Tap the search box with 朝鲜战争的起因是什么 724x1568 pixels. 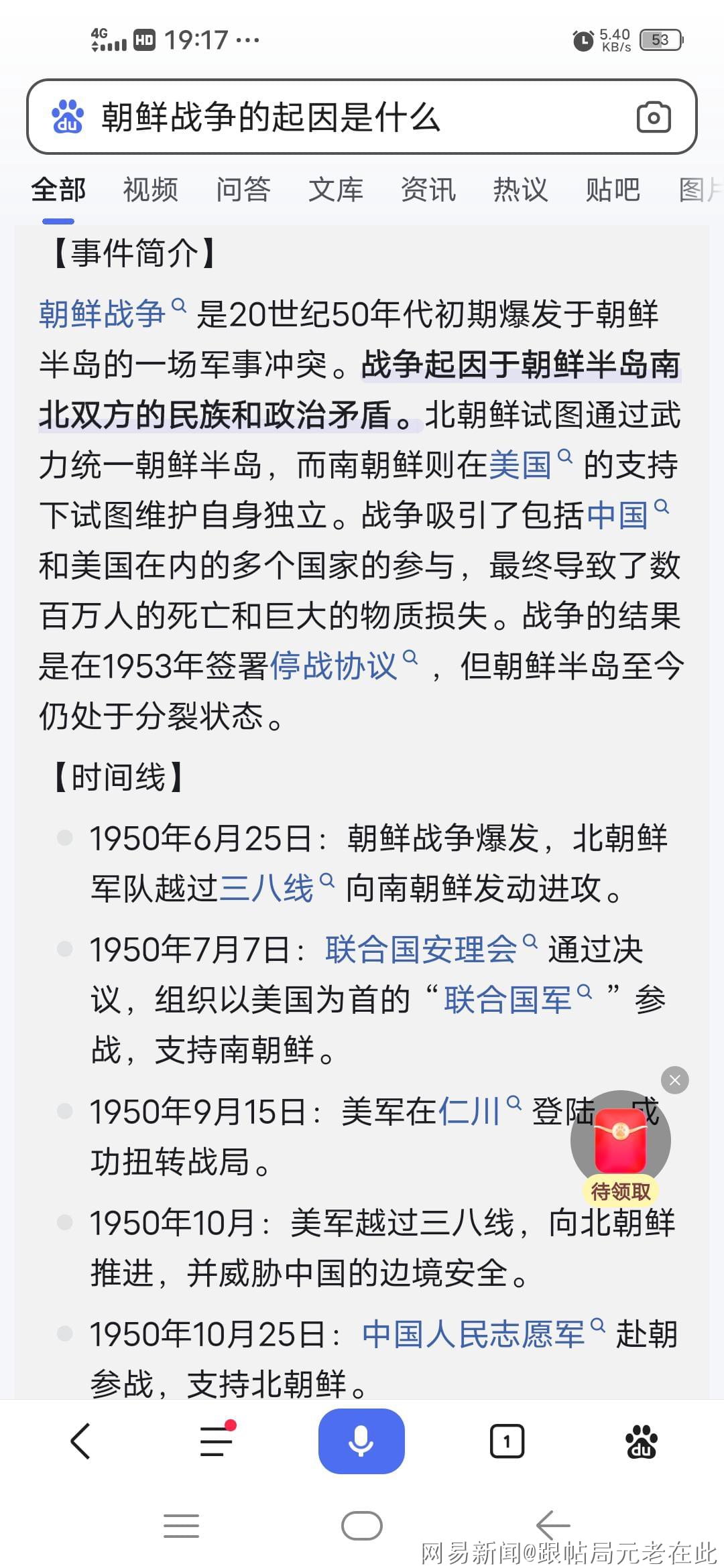click(x=362, y=117)
